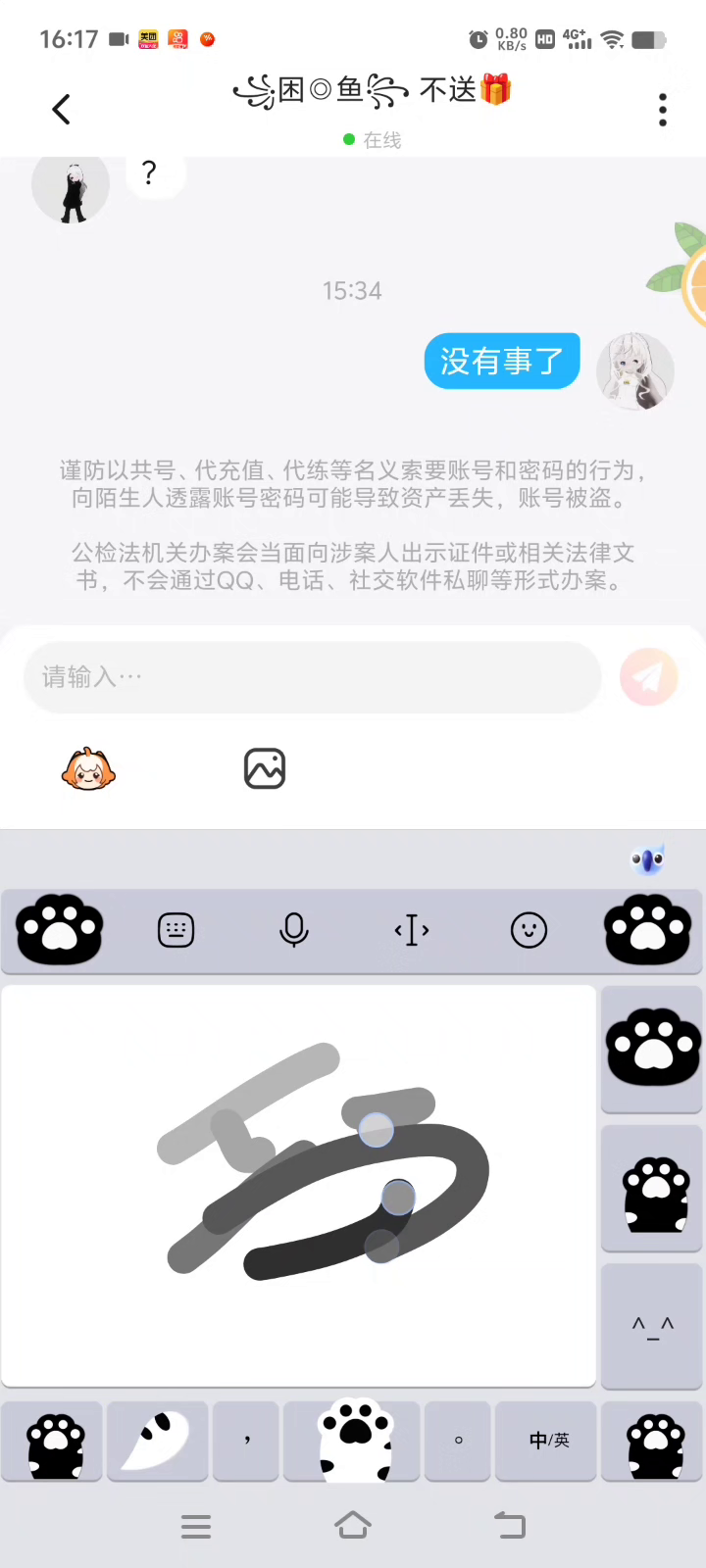Tap the system home button
The image size is (706, 1568).
point(353,1525)
